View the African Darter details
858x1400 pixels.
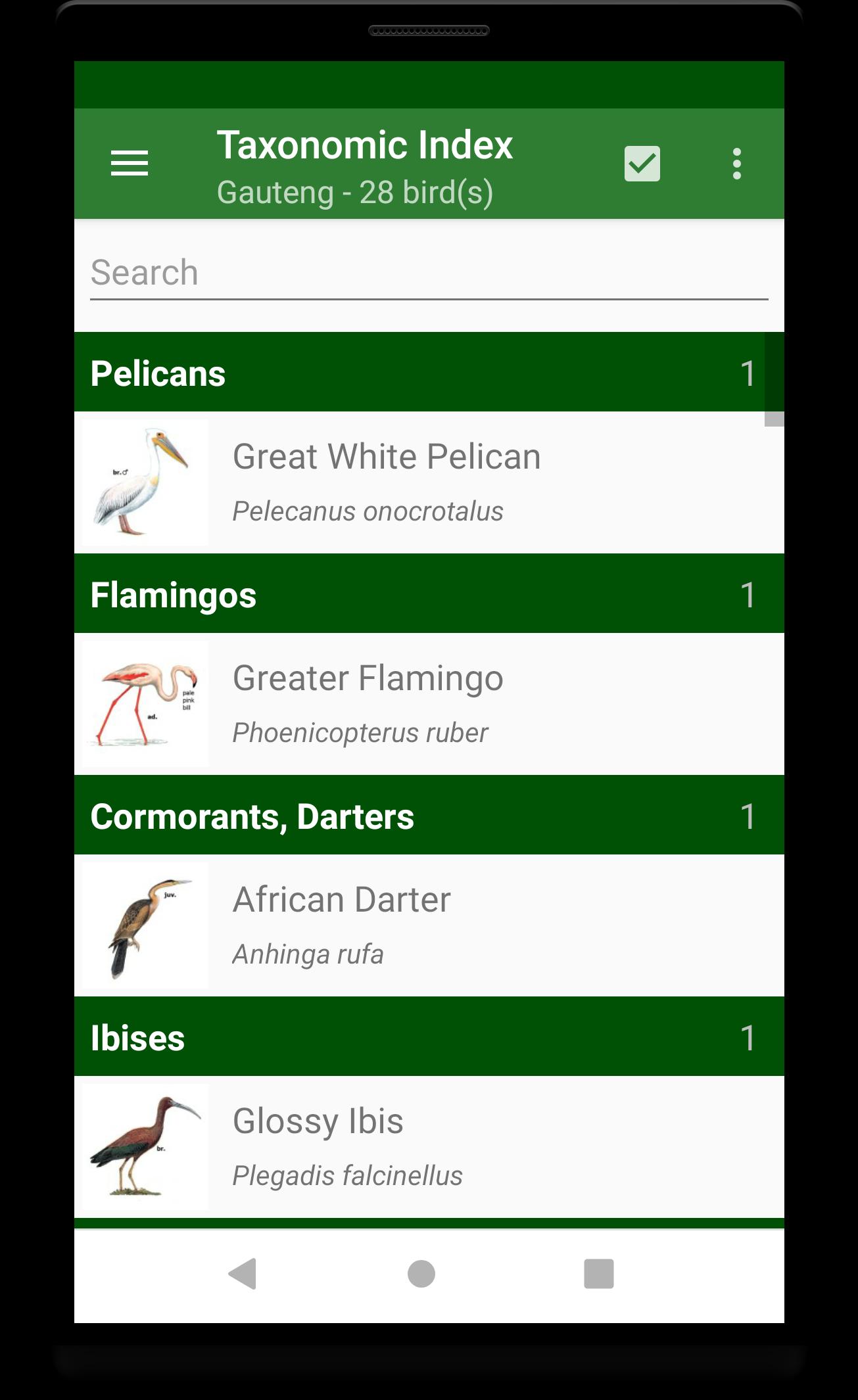coord(429,925)
